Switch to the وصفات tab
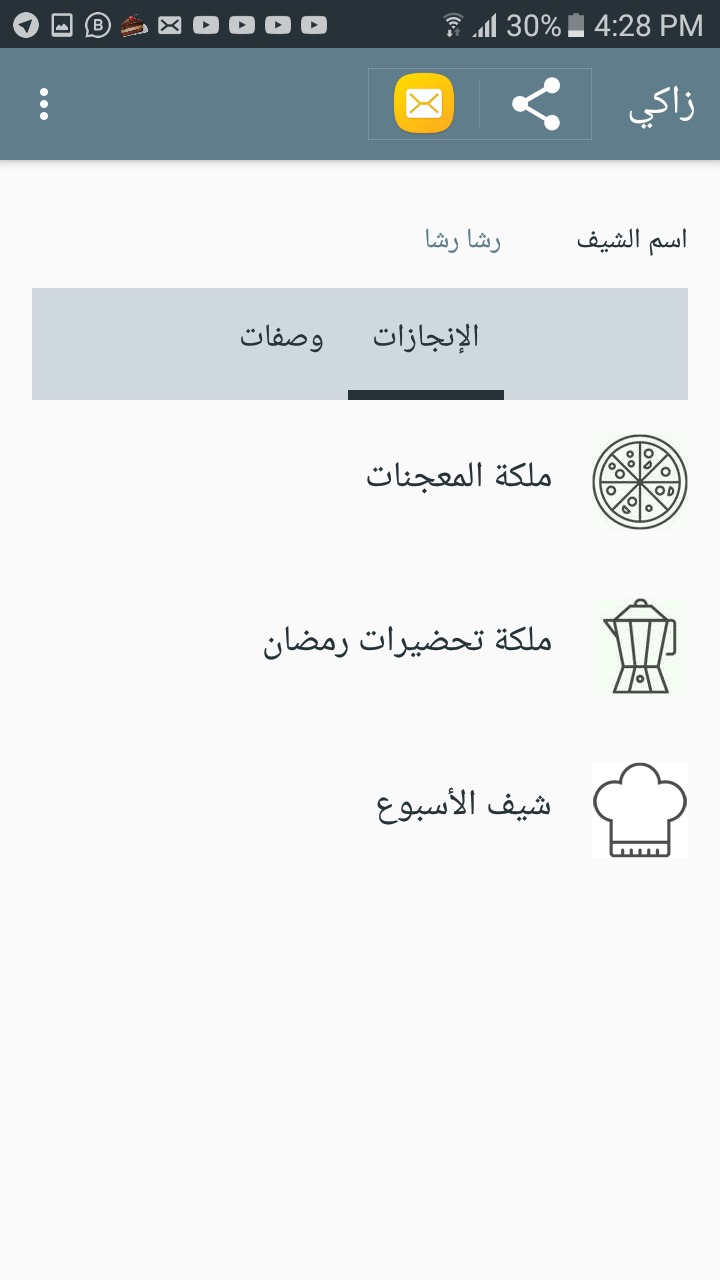Screen dimensions: 720x1280 pos(282,338)
